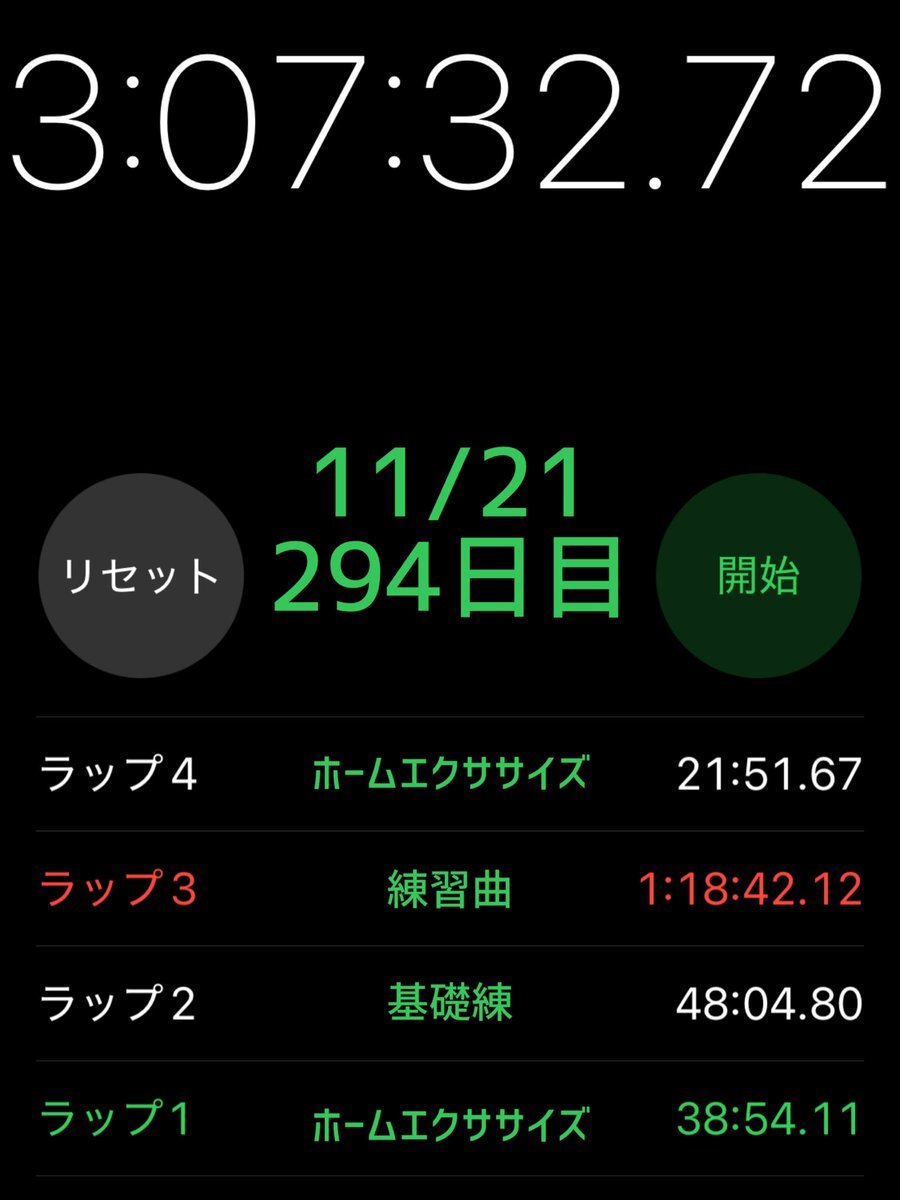Image resolution: width=900 pixels, height=1200 pixels.
Task: Start the stopwatch with the 開始 button
Action: [758, 576]
